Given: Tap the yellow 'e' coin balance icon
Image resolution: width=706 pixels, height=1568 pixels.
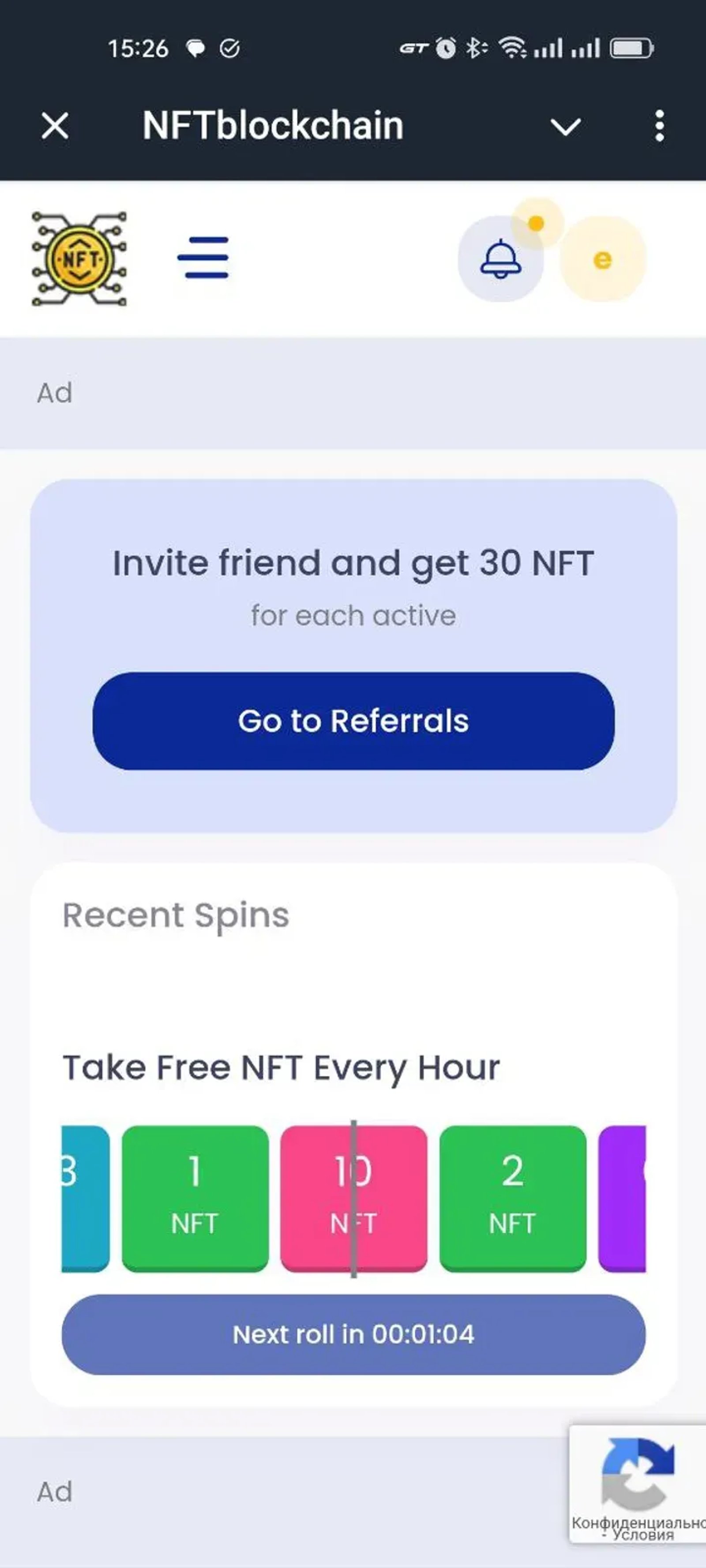Looking at the screenshot, I should [602, 259].
